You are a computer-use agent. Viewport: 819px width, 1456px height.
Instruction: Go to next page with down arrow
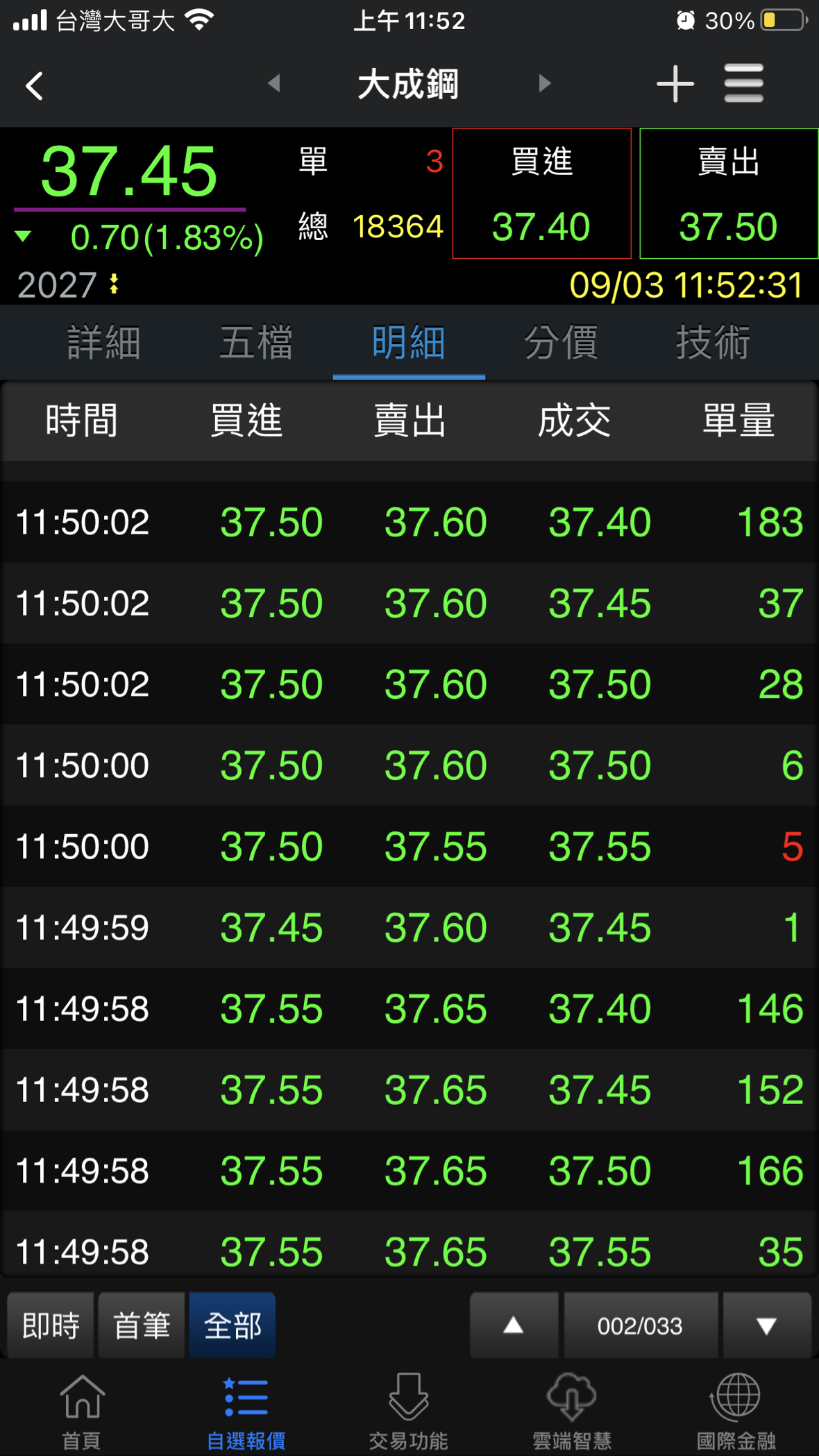pyautogui.click(x=766, y=1326)
